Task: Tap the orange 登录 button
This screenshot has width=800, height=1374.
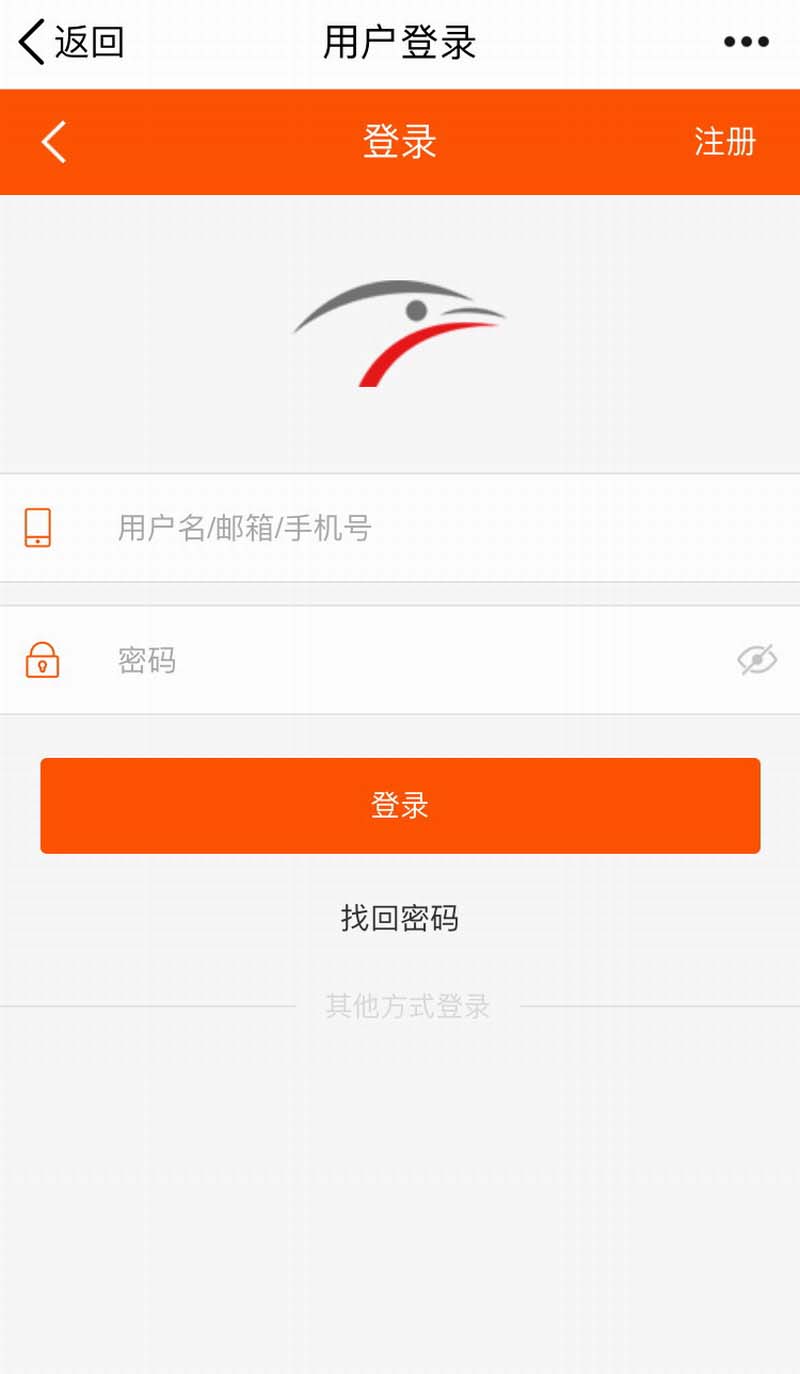Action: [400, 806]
